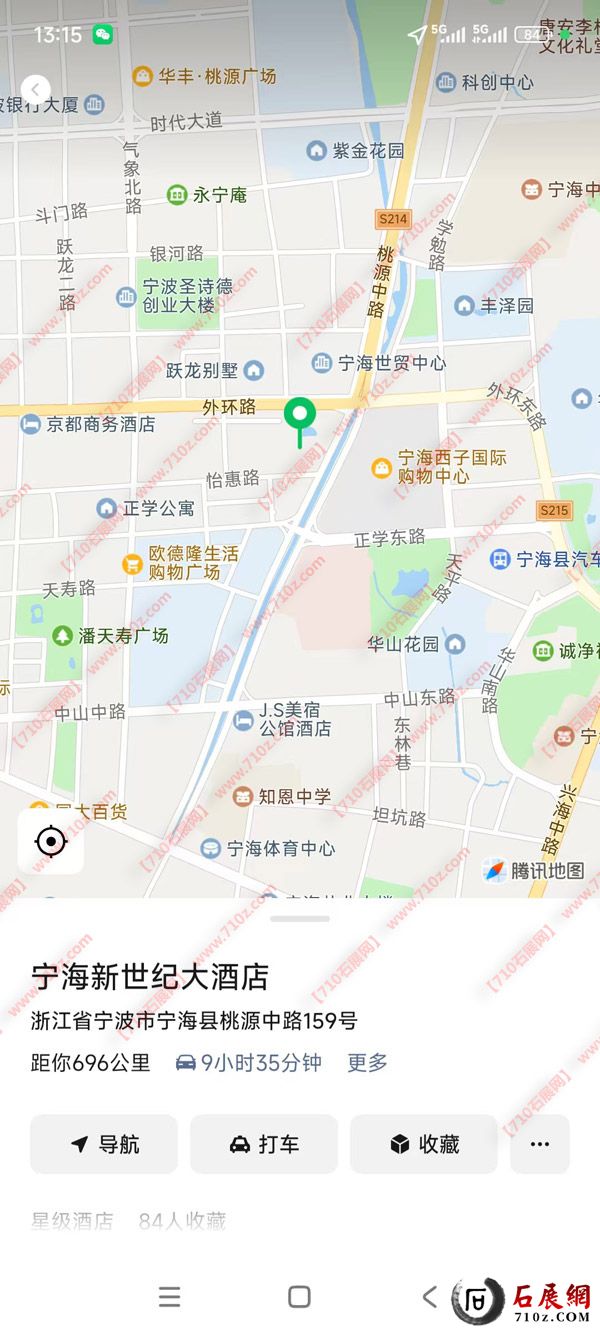The height and width of the screenshot is (1333, 600).
Task: Open the three-dot more options button
Action: point(540,1144)
